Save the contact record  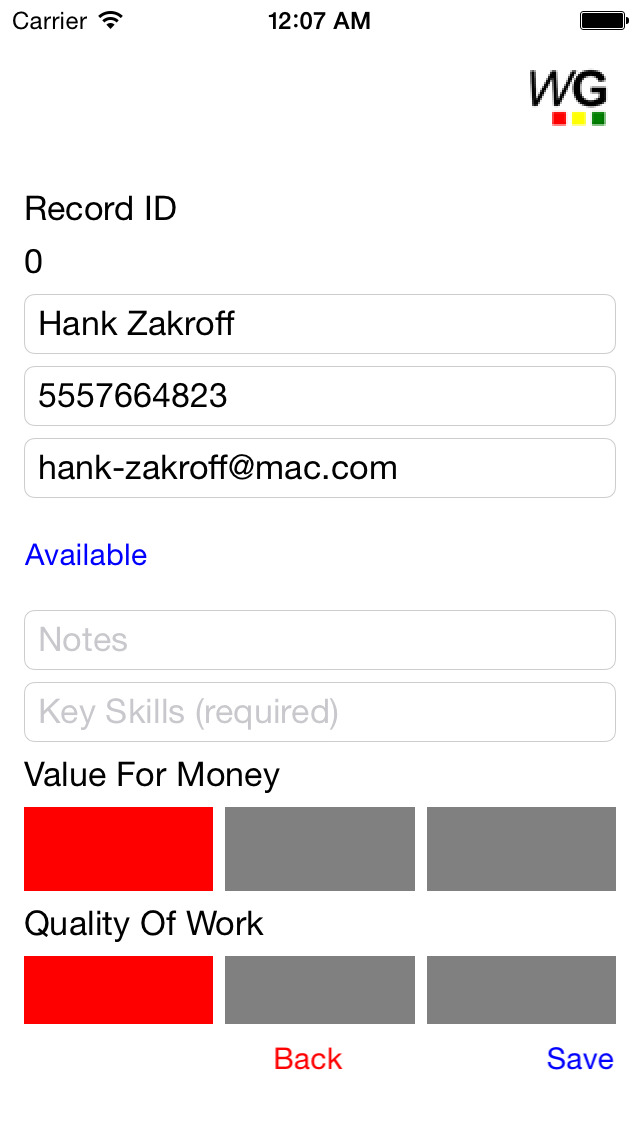[x=580, y=1059]
